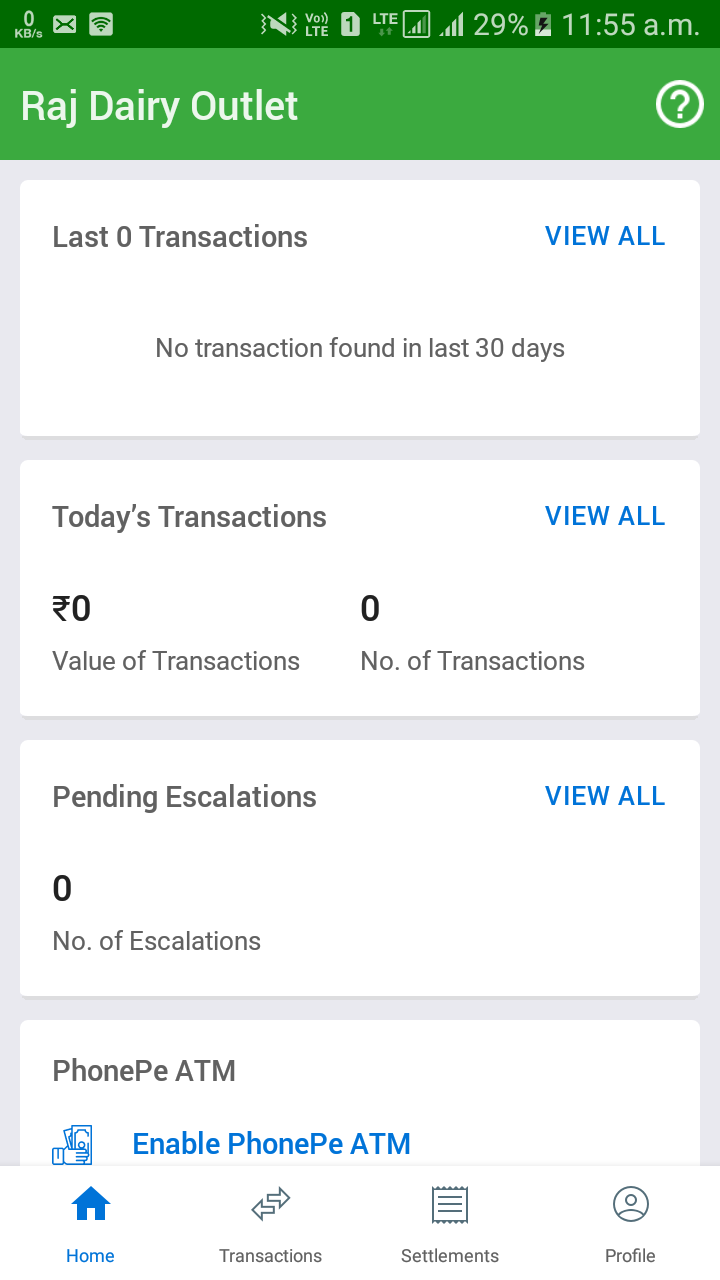The image size is (720, 1280).
Task: View all of the last transactions
Action: point(604,236)
